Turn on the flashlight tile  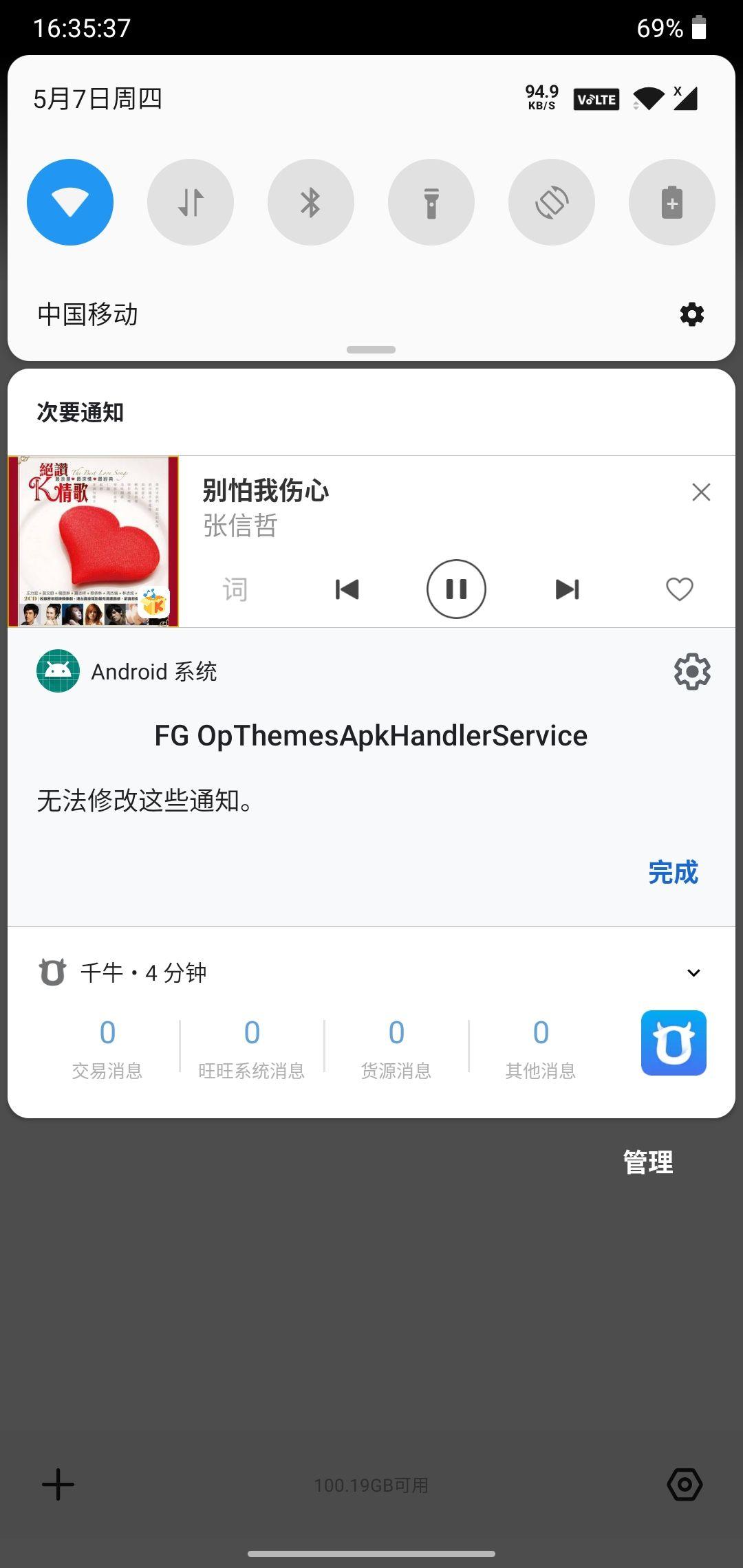tap(431, 202)
